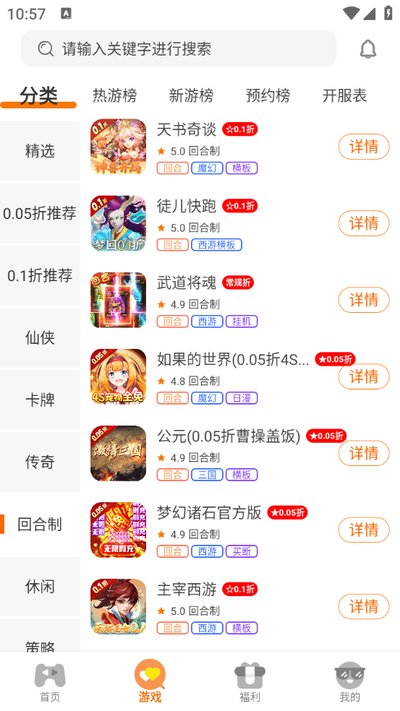The height and width of the screenshot is (711, 400).
Task: Go to the 首页 bottom tab
Action: click(x=50, y=683)
